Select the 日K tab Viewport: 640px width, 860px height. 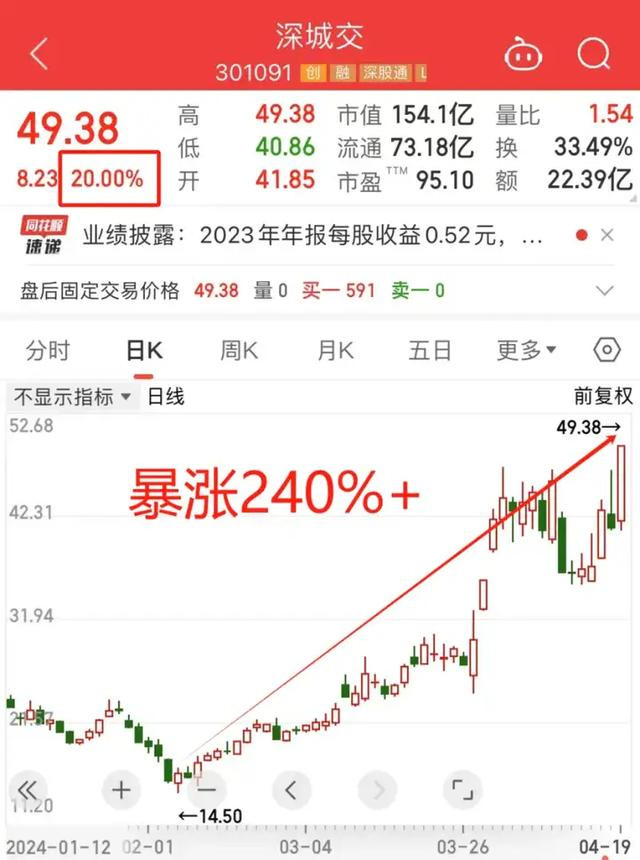(144, 350)
